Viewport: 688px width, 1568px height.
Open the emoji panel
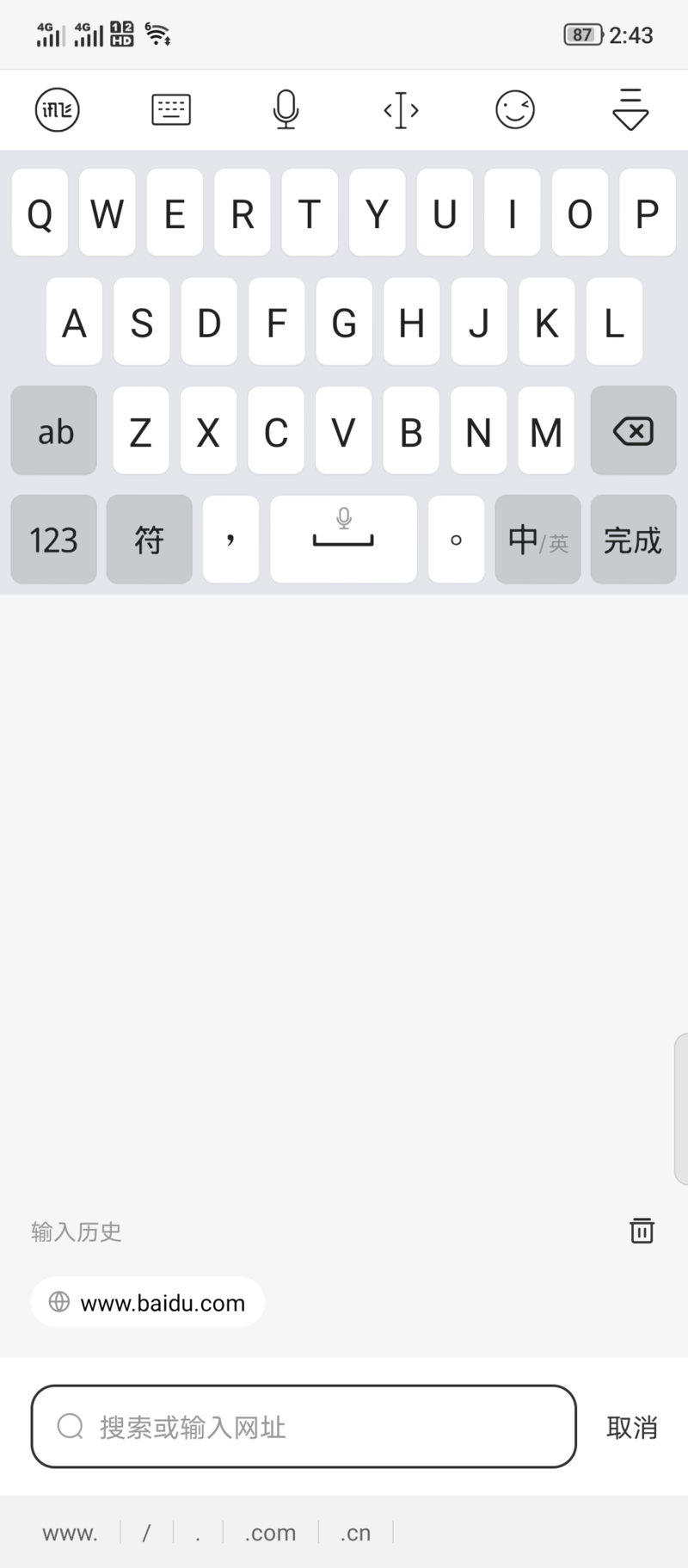pyautogui.click(x=515, y=110)
